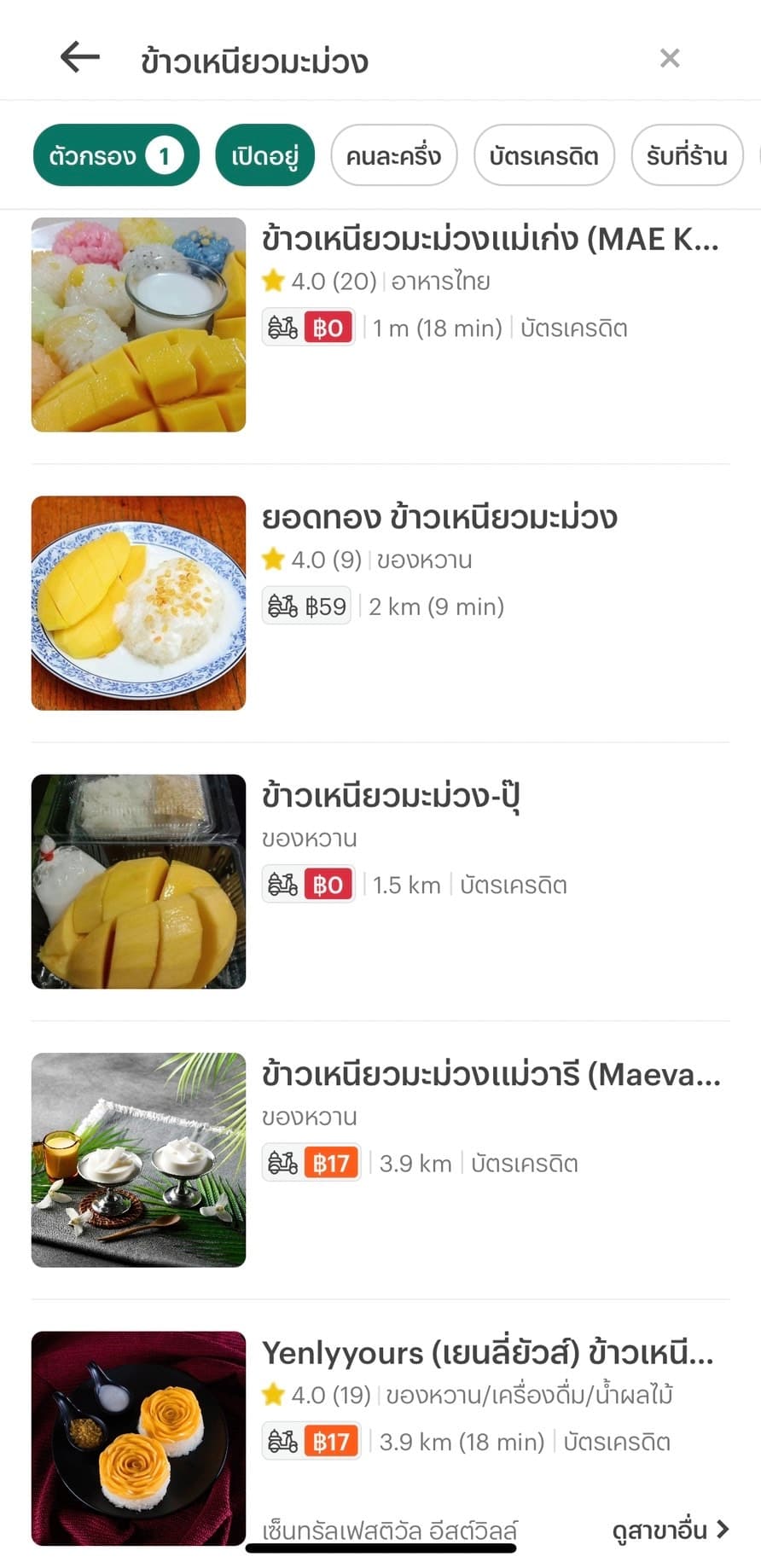Open the ตัวกรอง filter chip
Viewport: 761px width, 1568px height.
116,155
